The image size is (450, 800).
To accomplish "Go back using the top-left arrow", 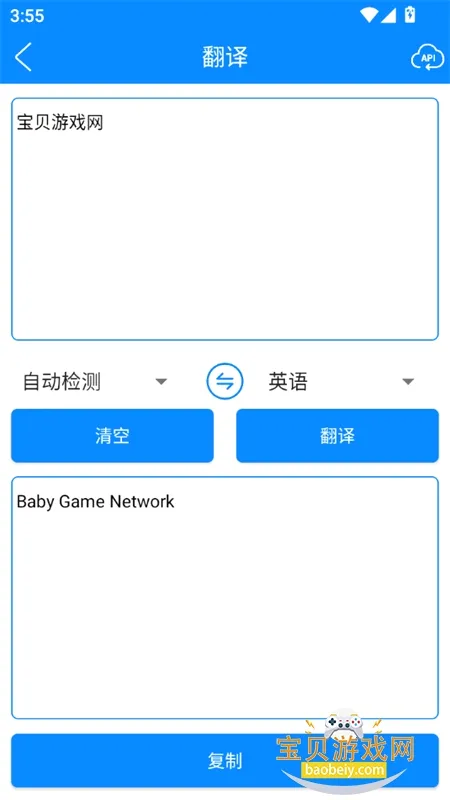I will 23,57.
